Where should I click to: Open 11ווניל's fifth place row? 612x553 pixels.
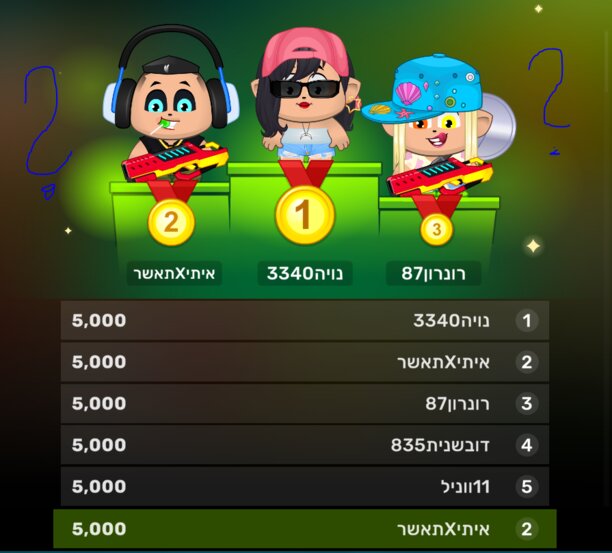(x=305, y=487)
